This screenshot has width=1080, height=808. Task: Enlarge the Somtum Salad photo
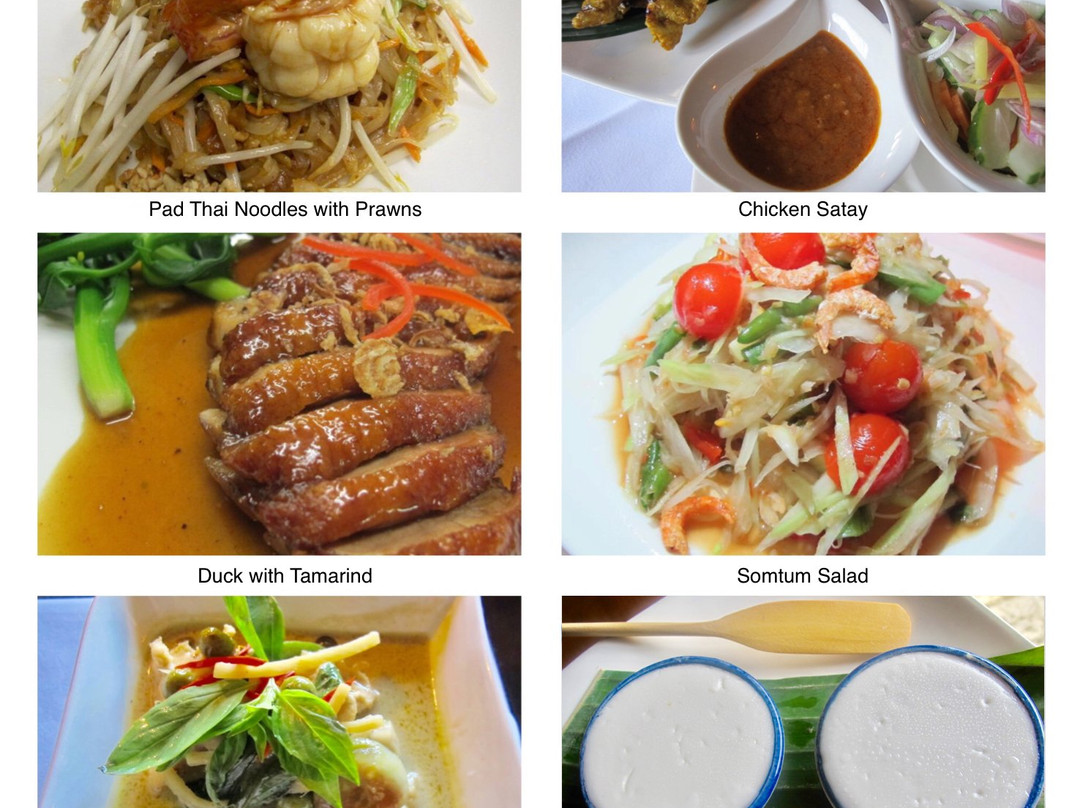[803, 394]
